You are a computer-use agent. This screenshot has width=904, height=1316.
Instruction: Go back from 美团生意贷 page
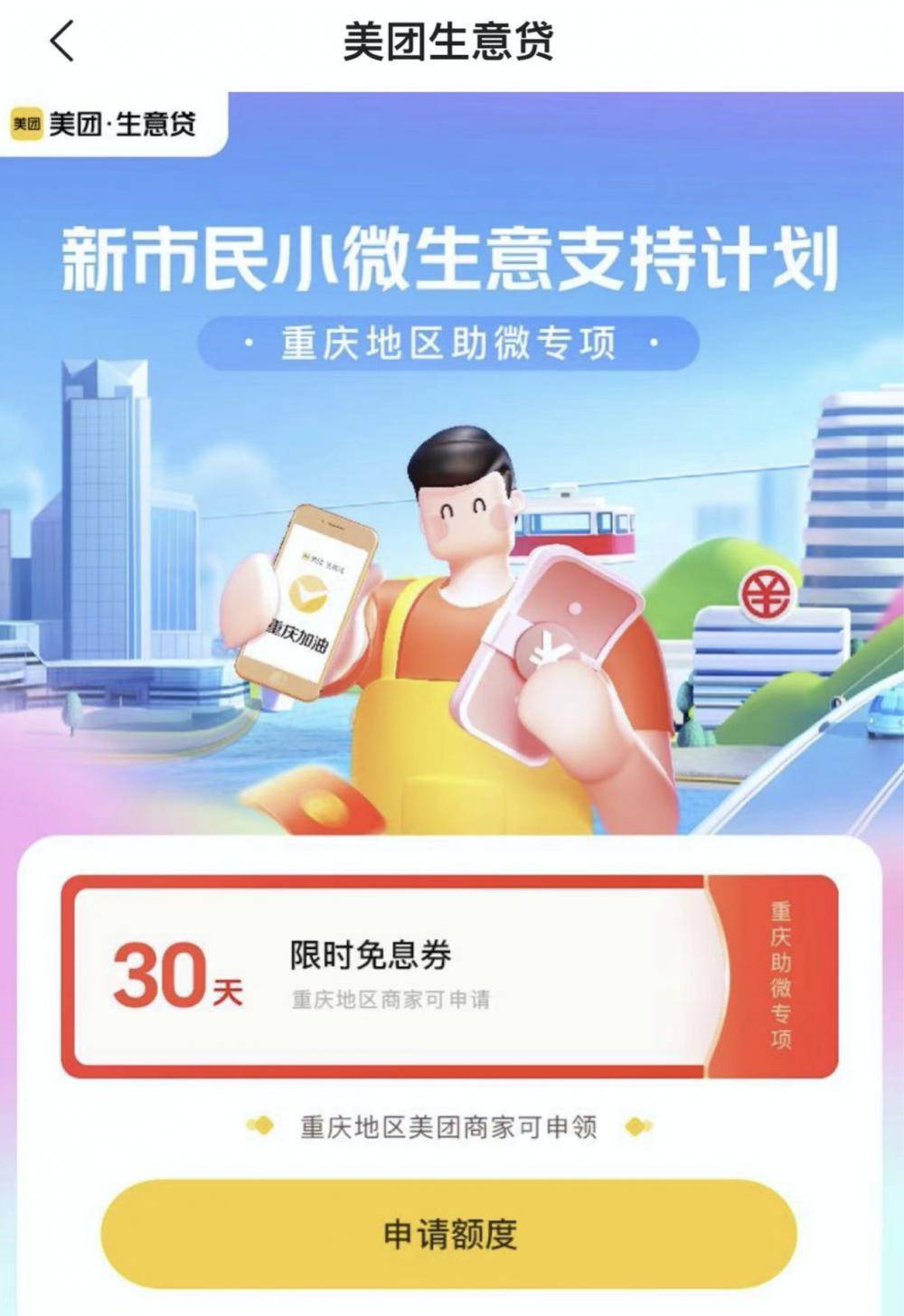tap(61, 42)
